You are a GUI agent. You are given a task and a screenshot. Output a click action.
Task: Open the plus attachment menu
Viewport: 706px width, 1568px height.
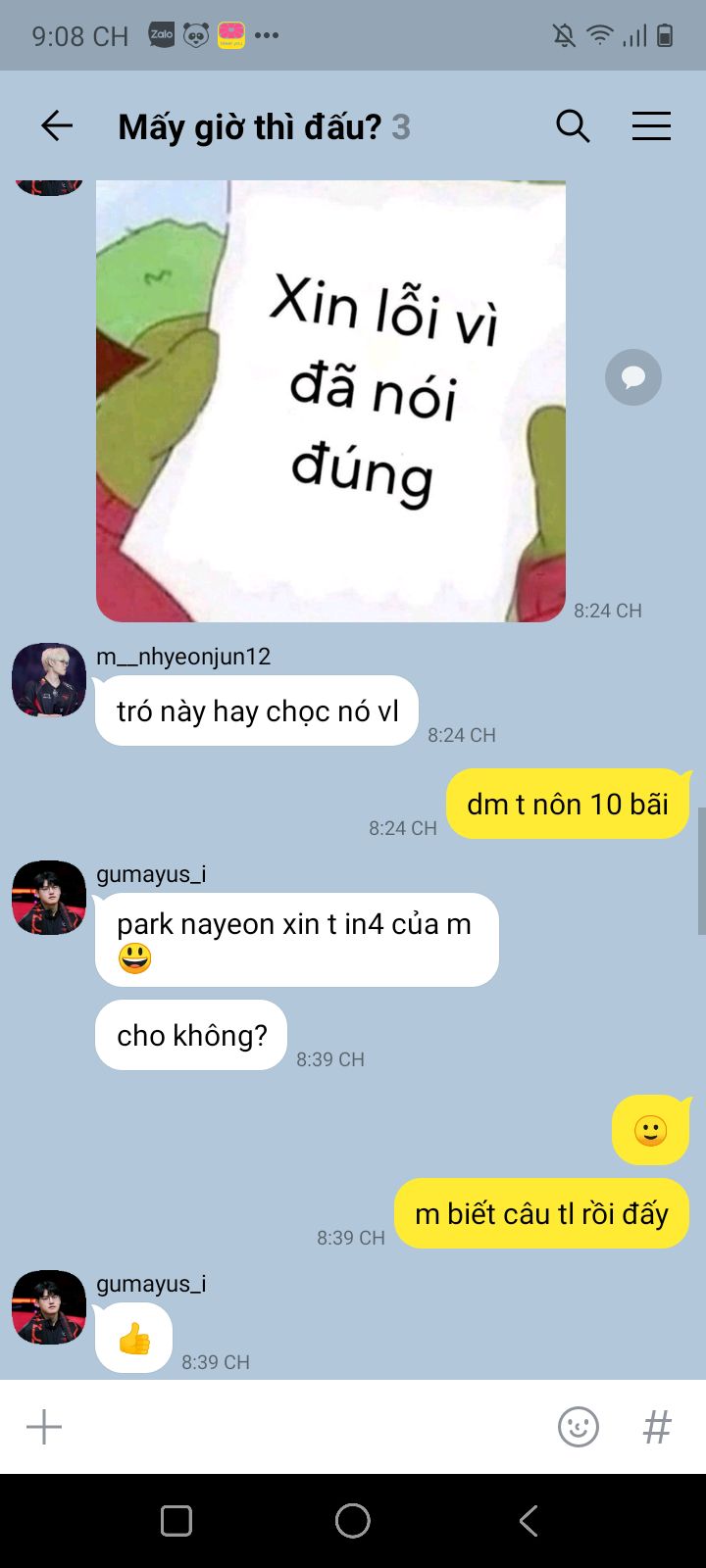tap(44, 1427)
